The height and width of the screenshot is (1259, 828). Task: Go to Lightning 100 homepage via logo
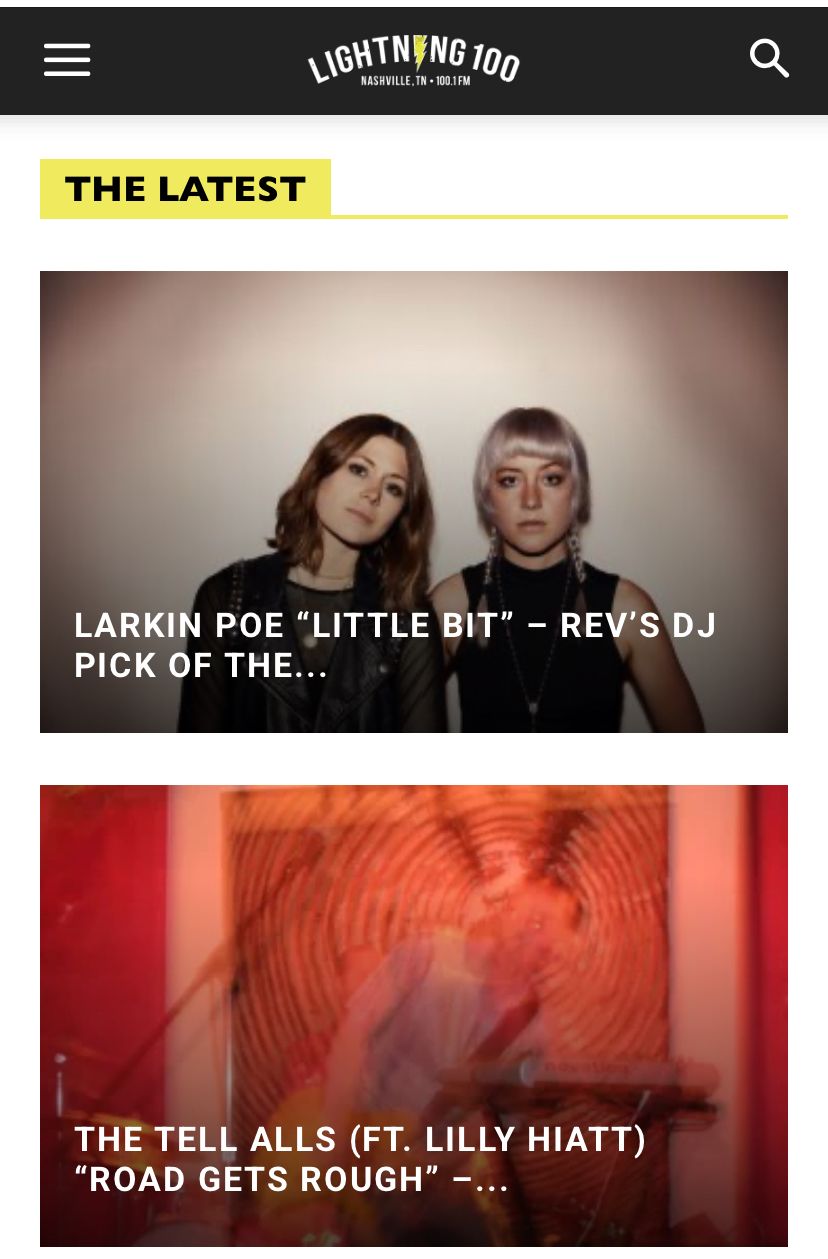[x=413, y=61]
